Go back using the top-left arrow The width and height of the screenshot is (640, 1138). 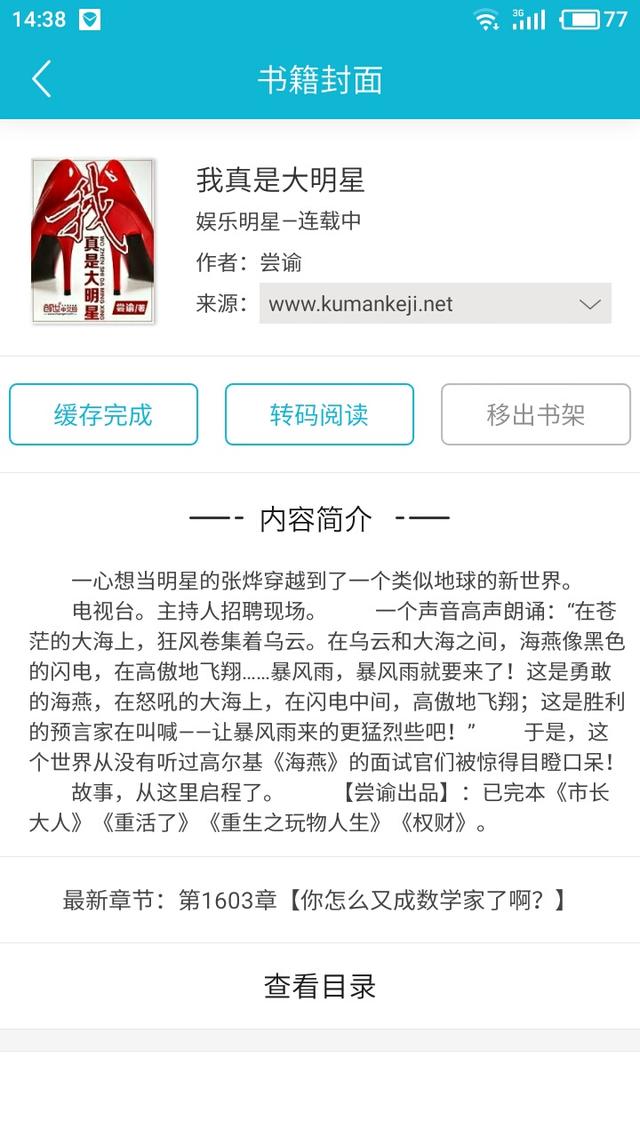tap(41, 78)
